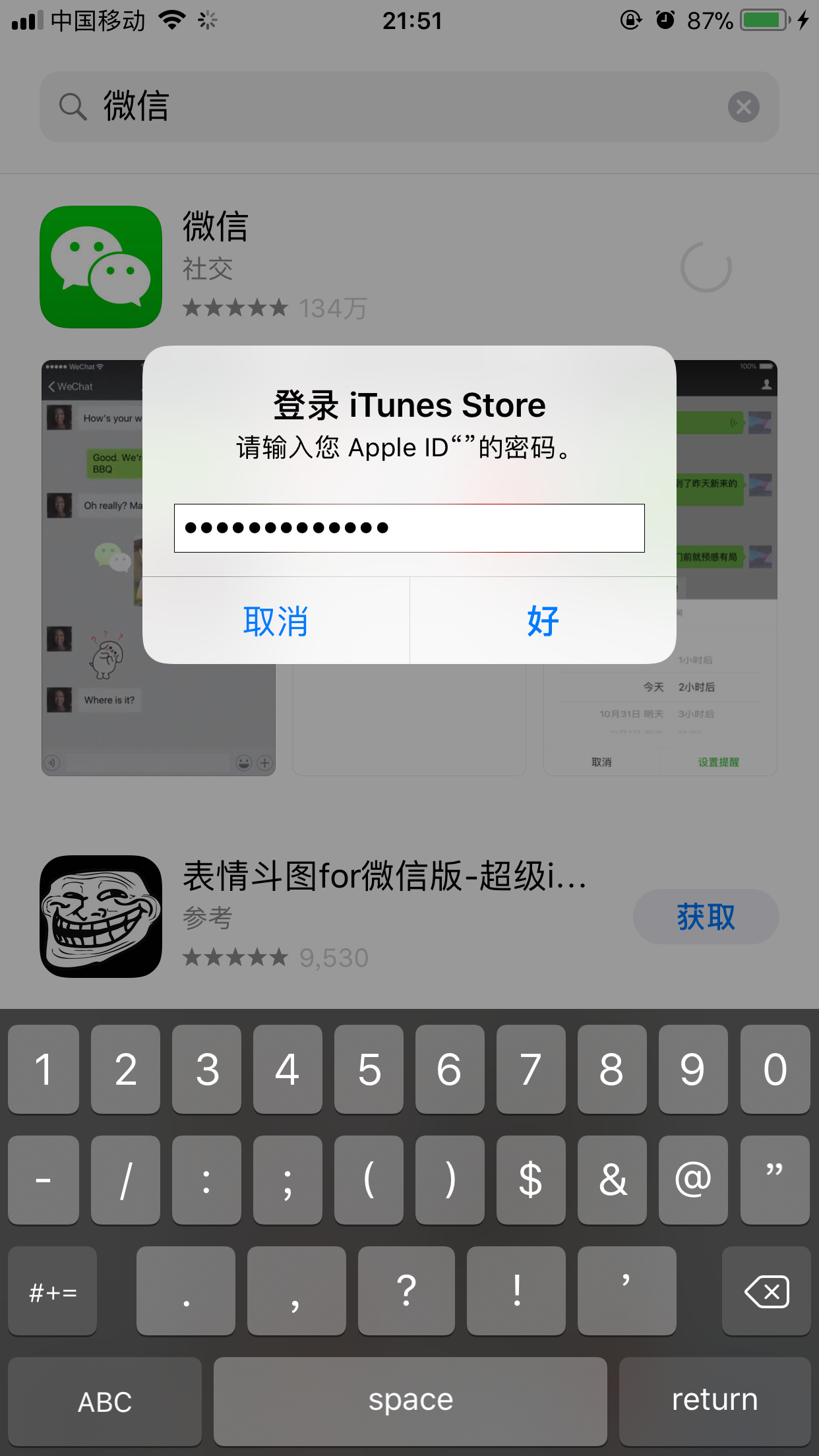Screen dimensions: 819x1456
Task: Confirm the password with the 好 button
Action: [543, 621]
